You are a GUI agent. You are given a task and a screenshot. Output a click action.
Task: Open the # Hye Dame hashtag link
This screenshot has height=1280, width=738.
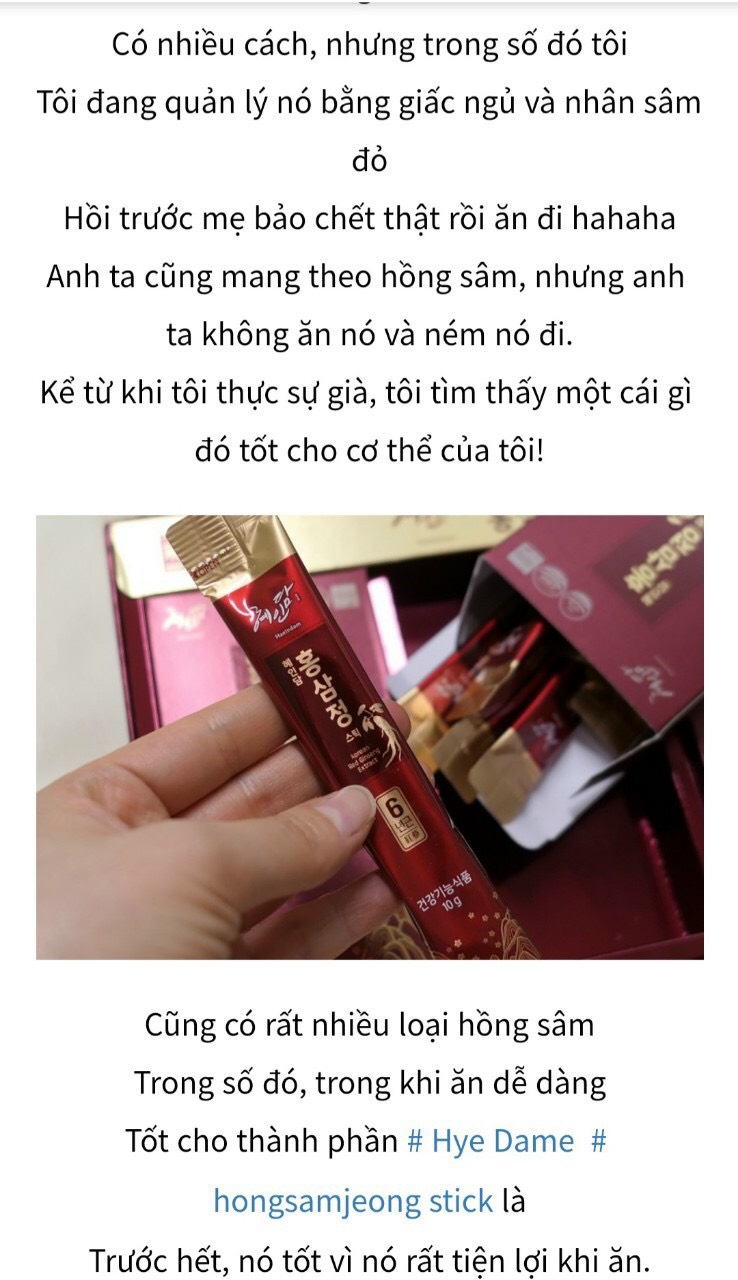coord(490,1141)
